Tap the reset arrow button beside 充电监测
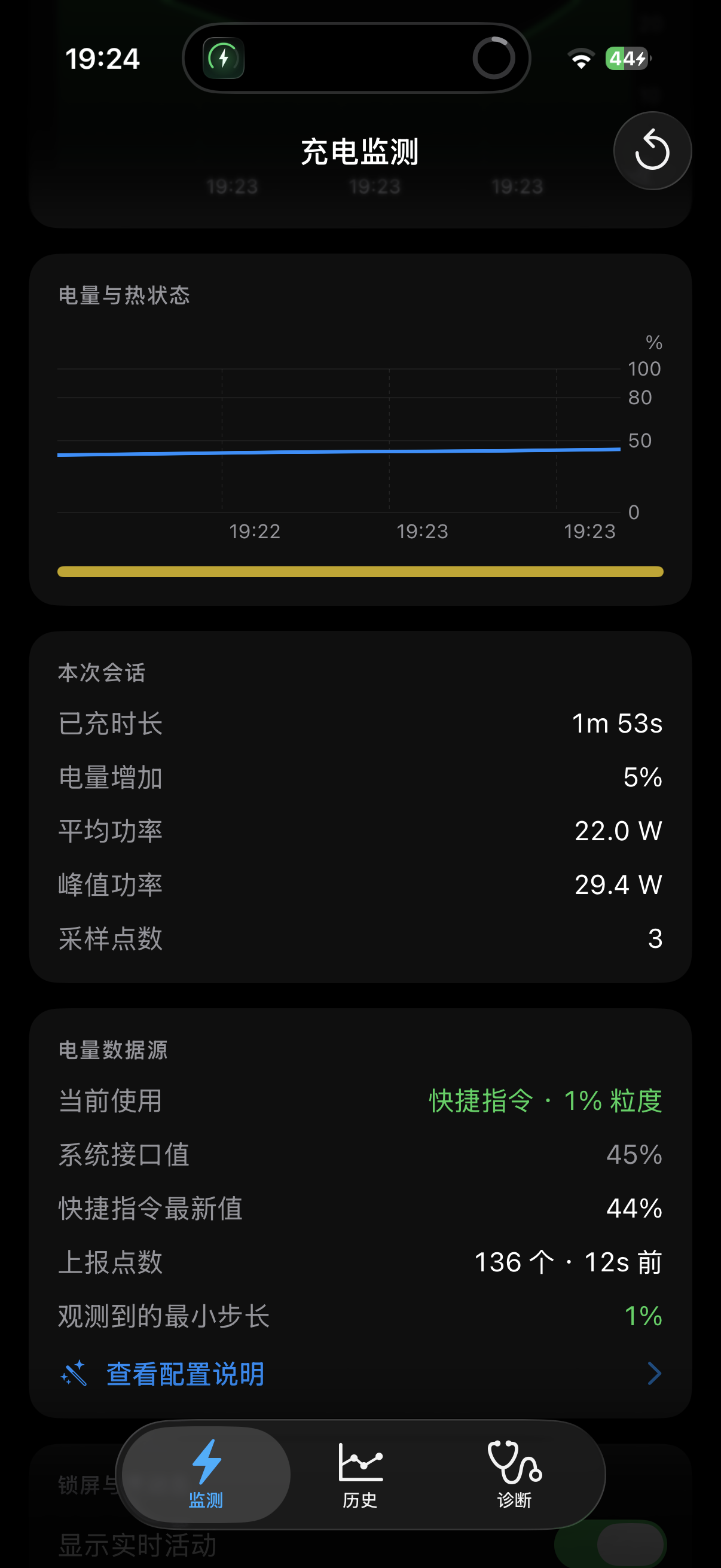721x1568 pixels. pos(652,151)
